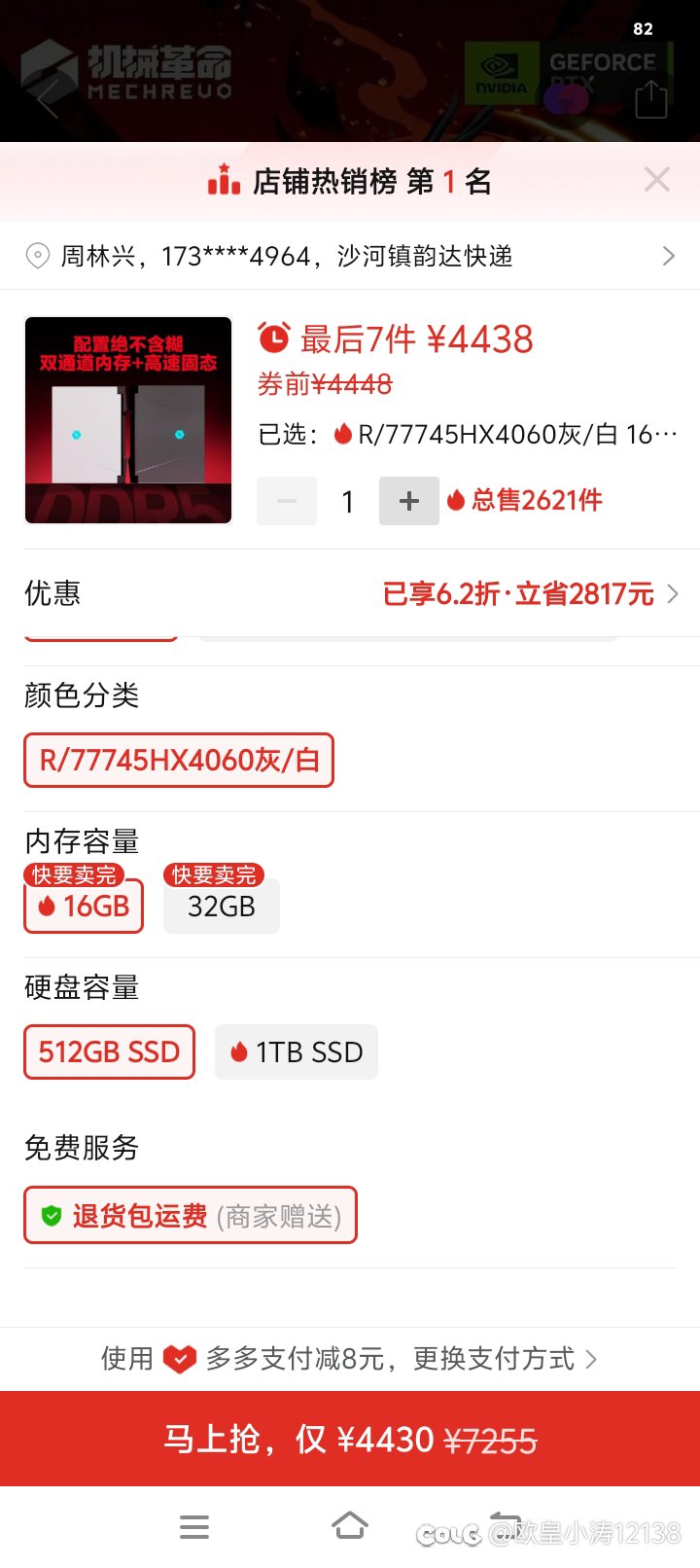Select the 512GB SSD storage option

[110, 1051]
